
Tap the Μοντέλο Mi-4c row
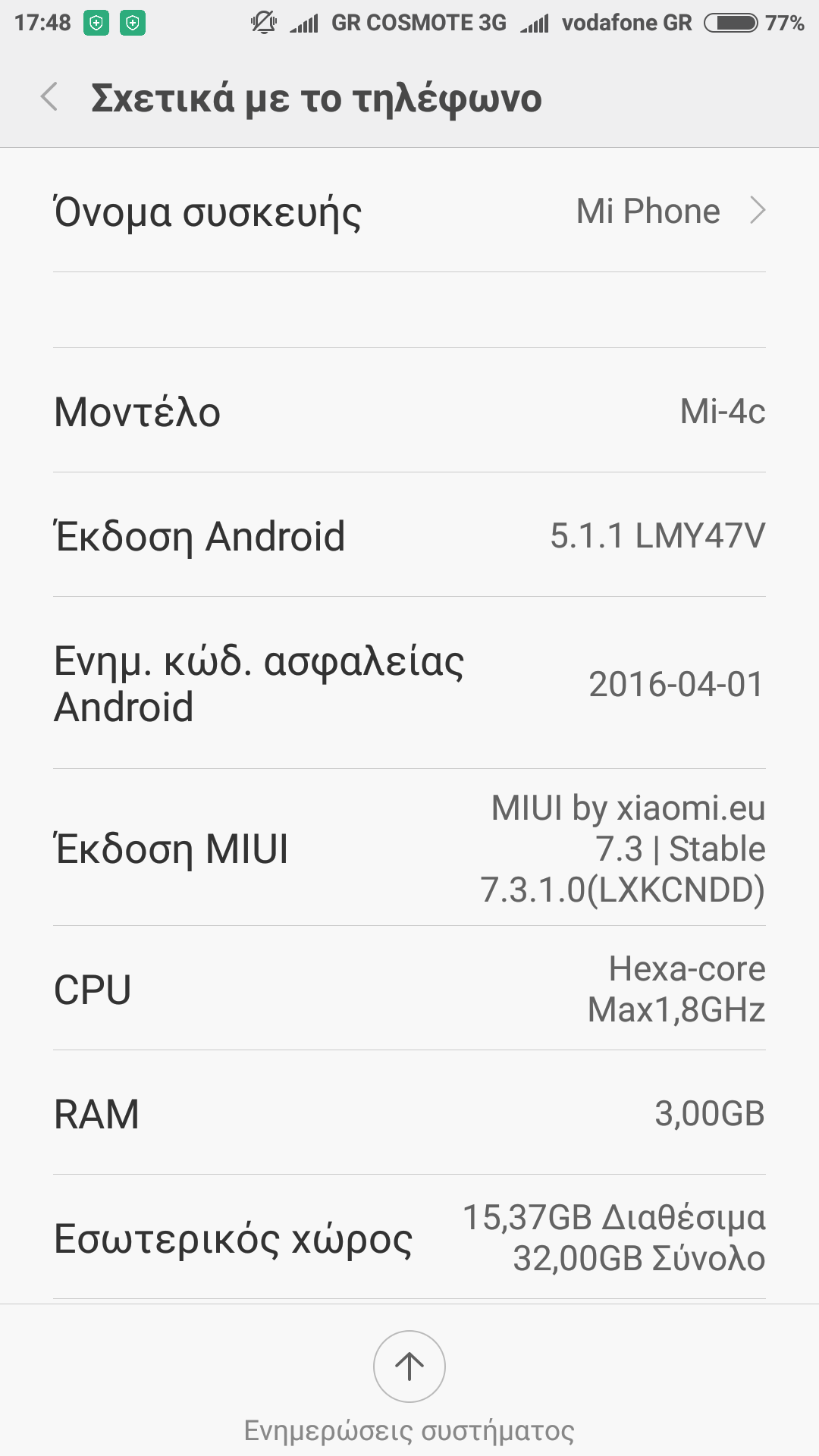pyautogui.click(x=409, y=412)
